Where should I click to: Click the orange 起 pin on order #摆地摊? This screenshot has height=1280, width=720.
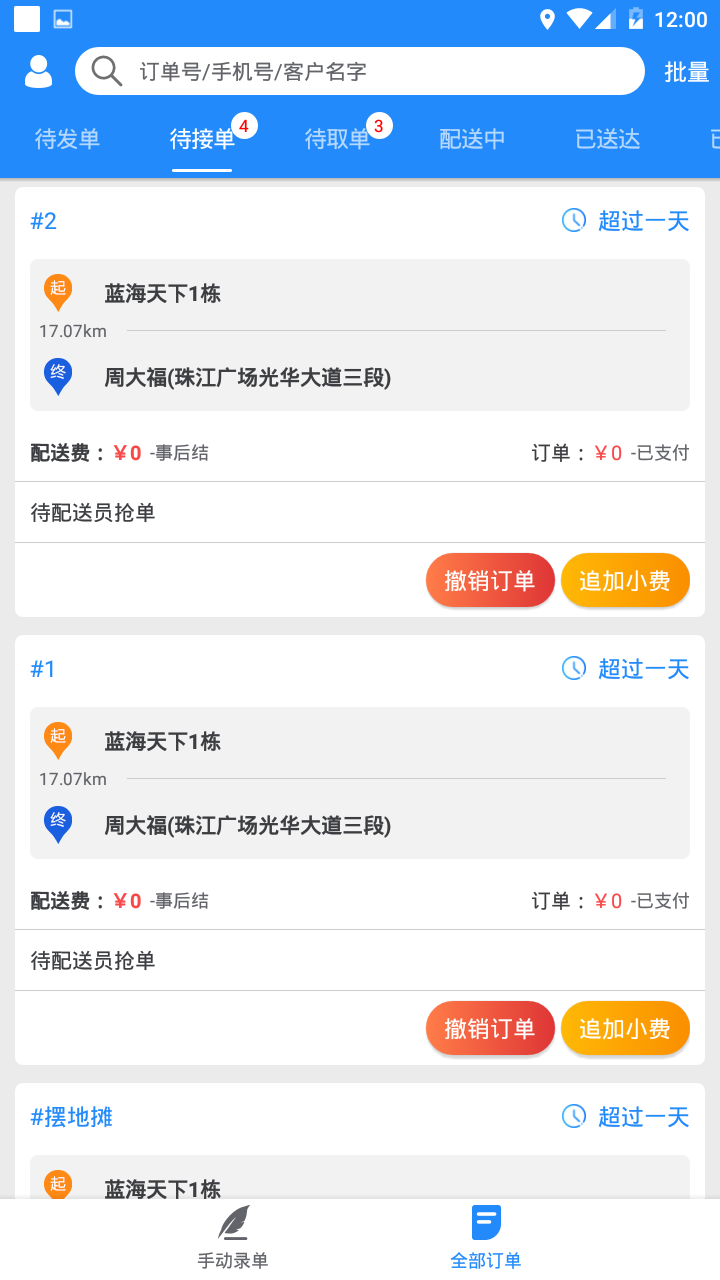coord(57,1185)
